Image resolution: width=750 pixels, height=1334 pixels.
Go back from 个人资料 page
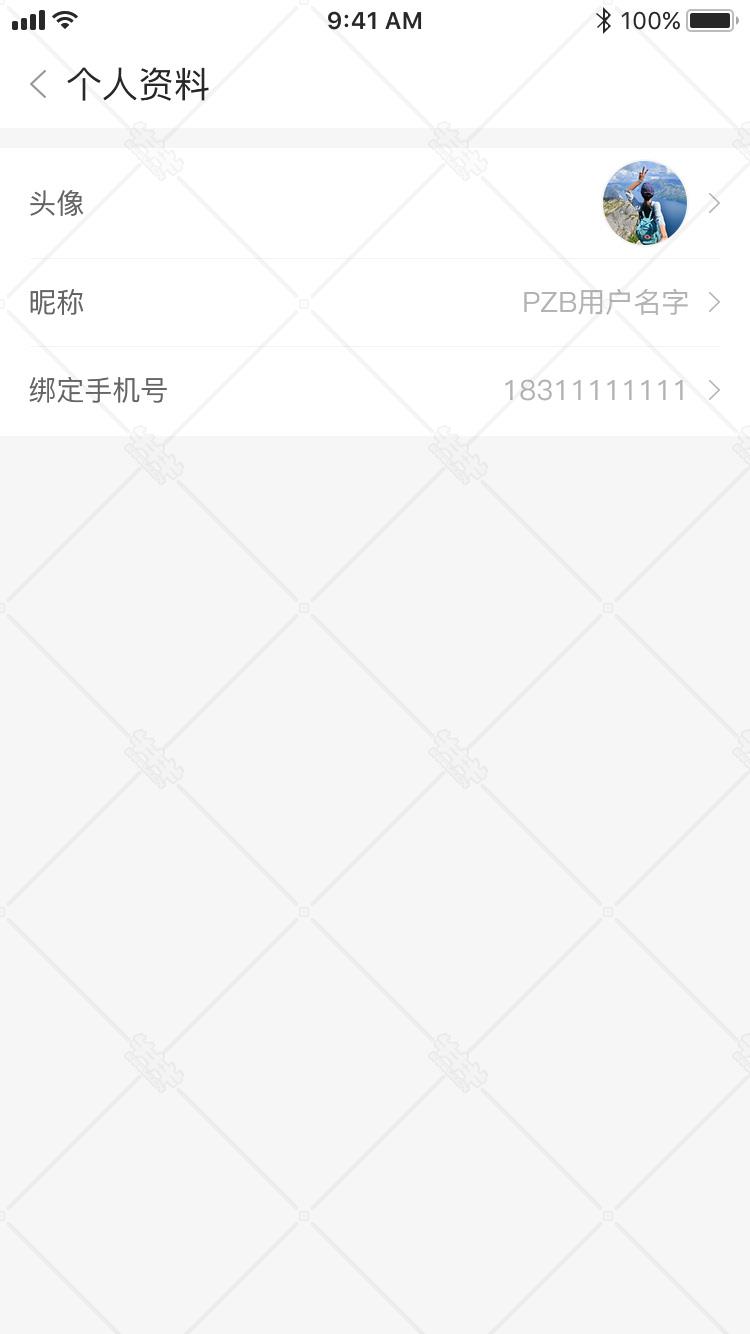point(39,85)
